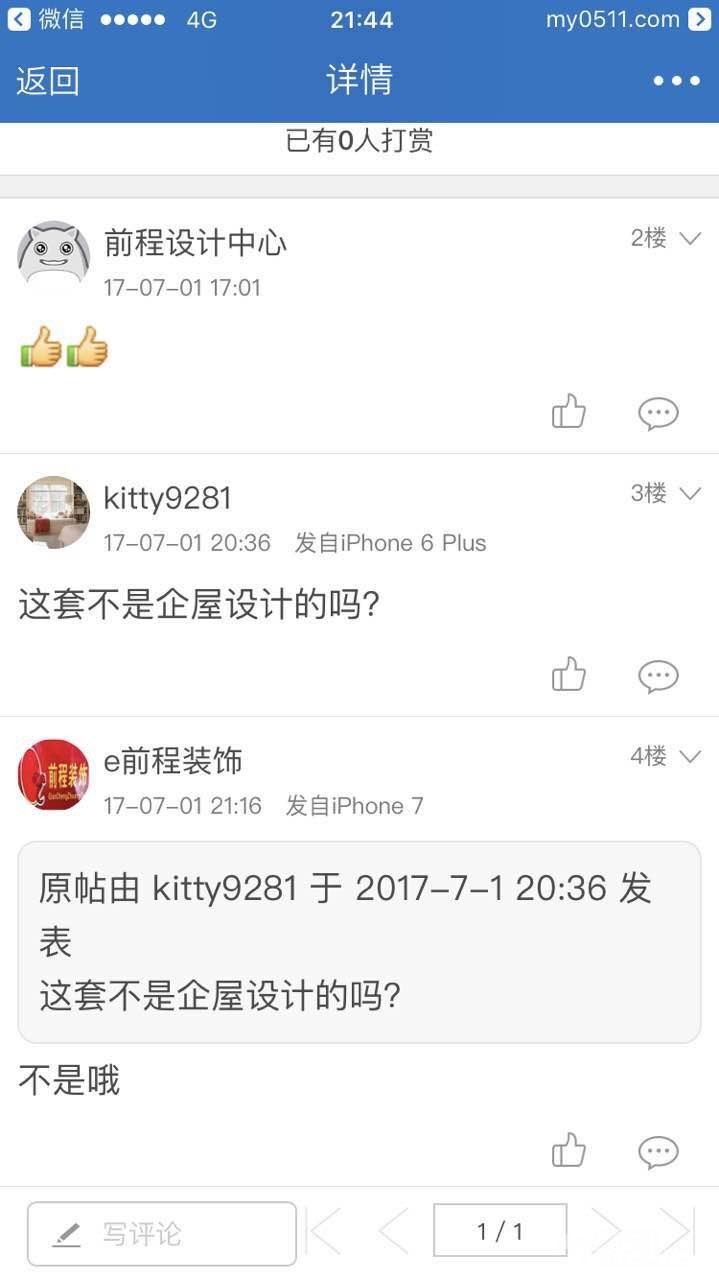Reply to 前程设计中心's comment
The width and height of the screenshot is (719, 1280).
pos(658,412)
